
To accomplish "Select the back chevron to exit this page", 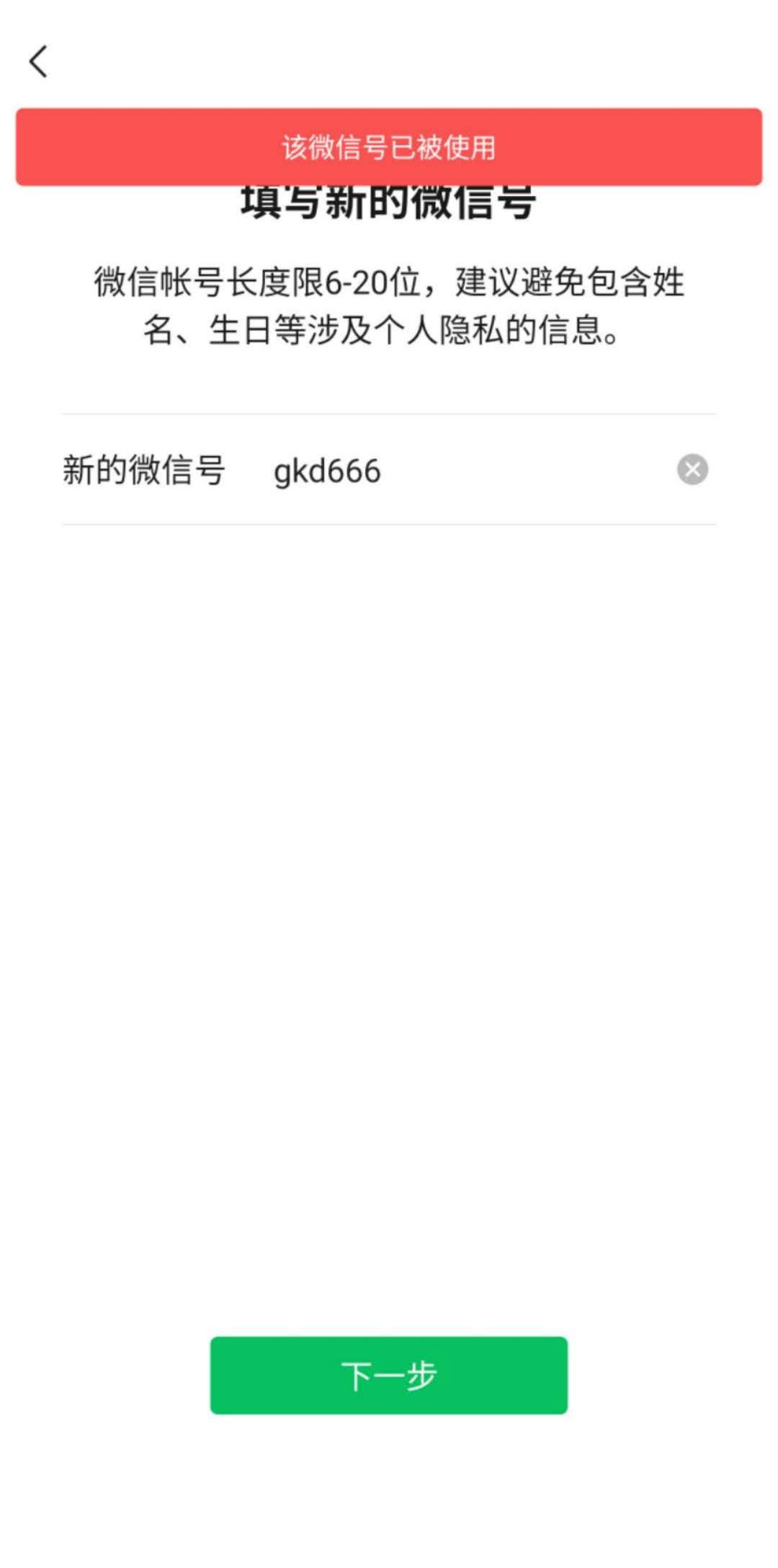I will pos(38,62).
